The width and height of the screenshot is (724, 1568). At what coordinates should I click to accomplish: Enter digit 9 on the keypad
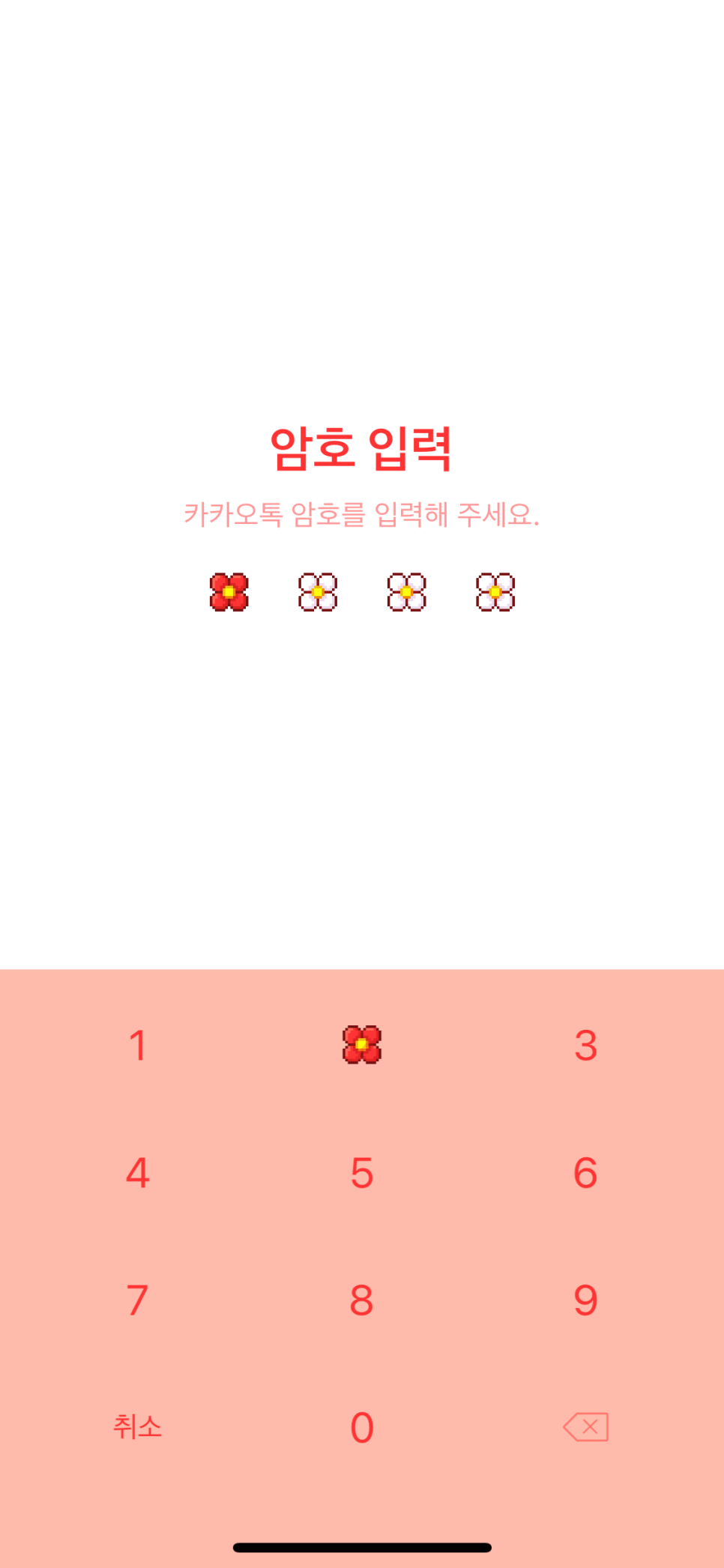586,1300
